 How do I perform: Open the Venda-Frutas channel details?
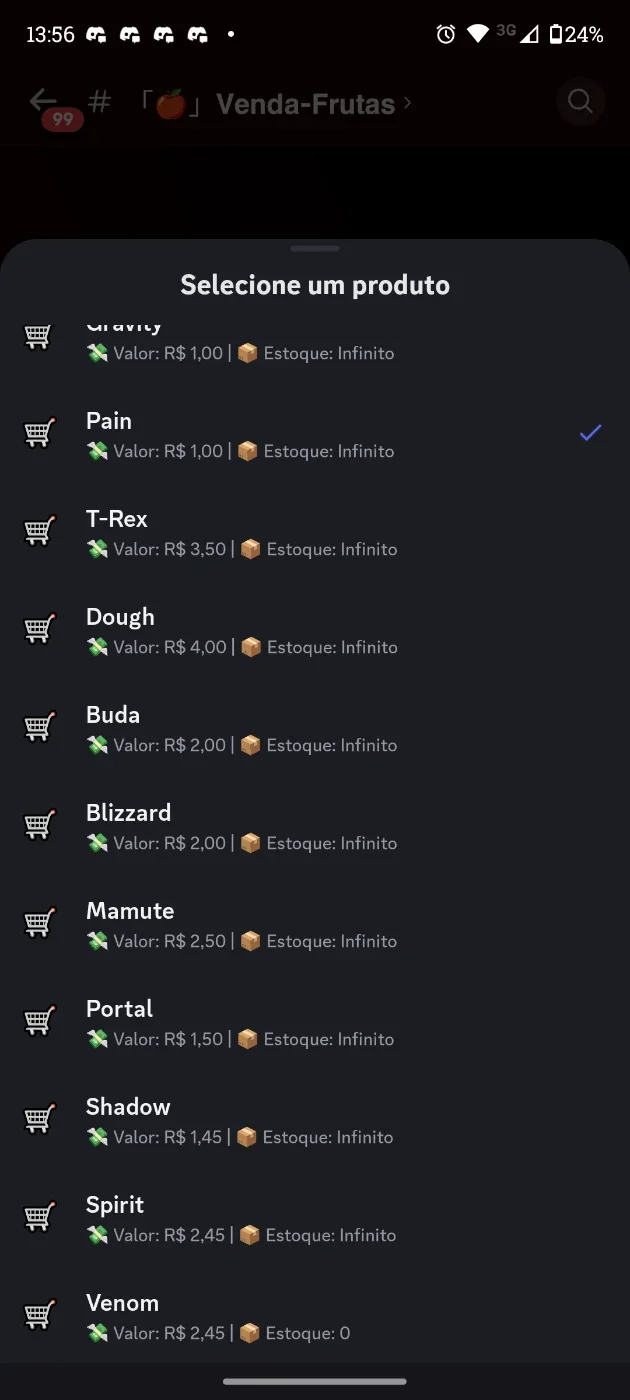[276, 102]
